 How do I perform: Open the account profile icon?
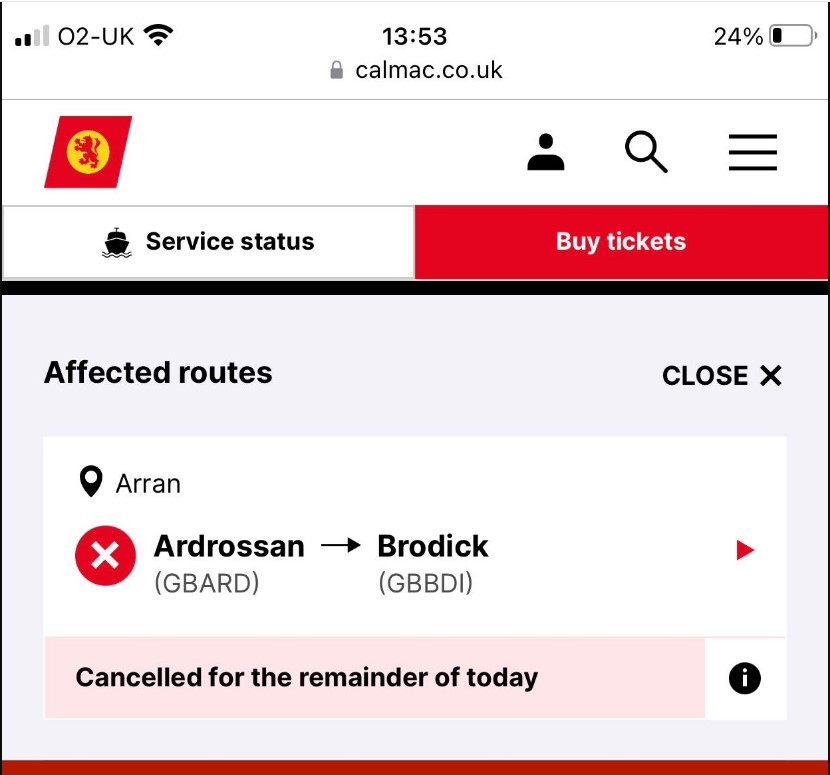[545, 153]
